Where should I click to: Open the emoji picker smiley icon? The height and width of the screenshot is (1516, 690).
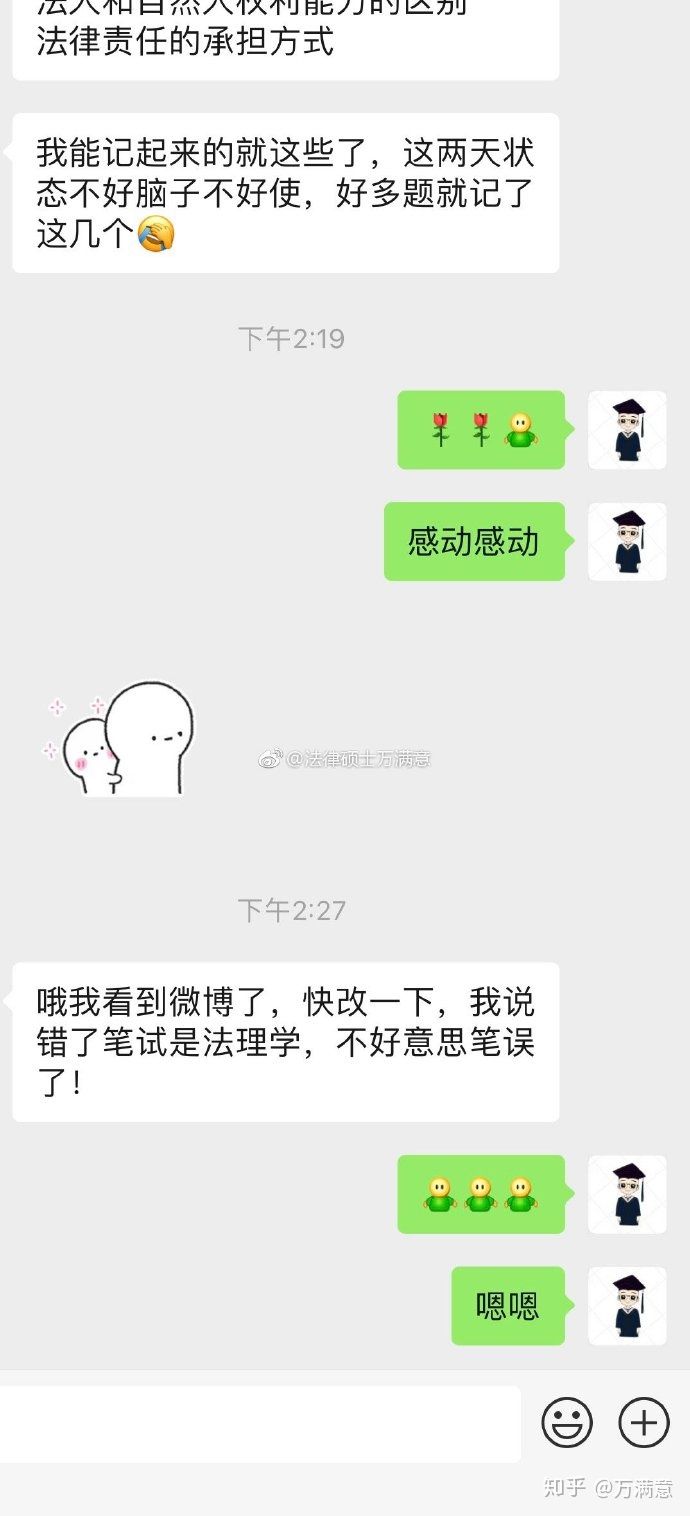567,1422
